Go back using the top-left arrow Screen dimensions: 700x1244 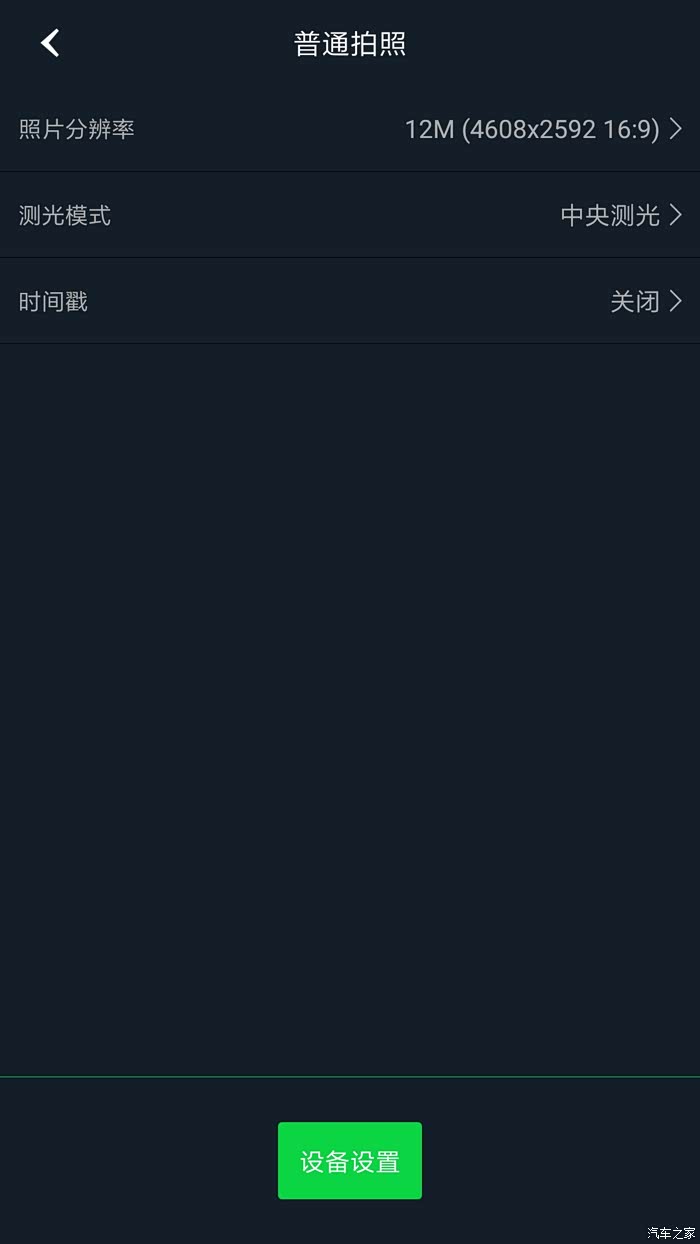tap(50, 43)
